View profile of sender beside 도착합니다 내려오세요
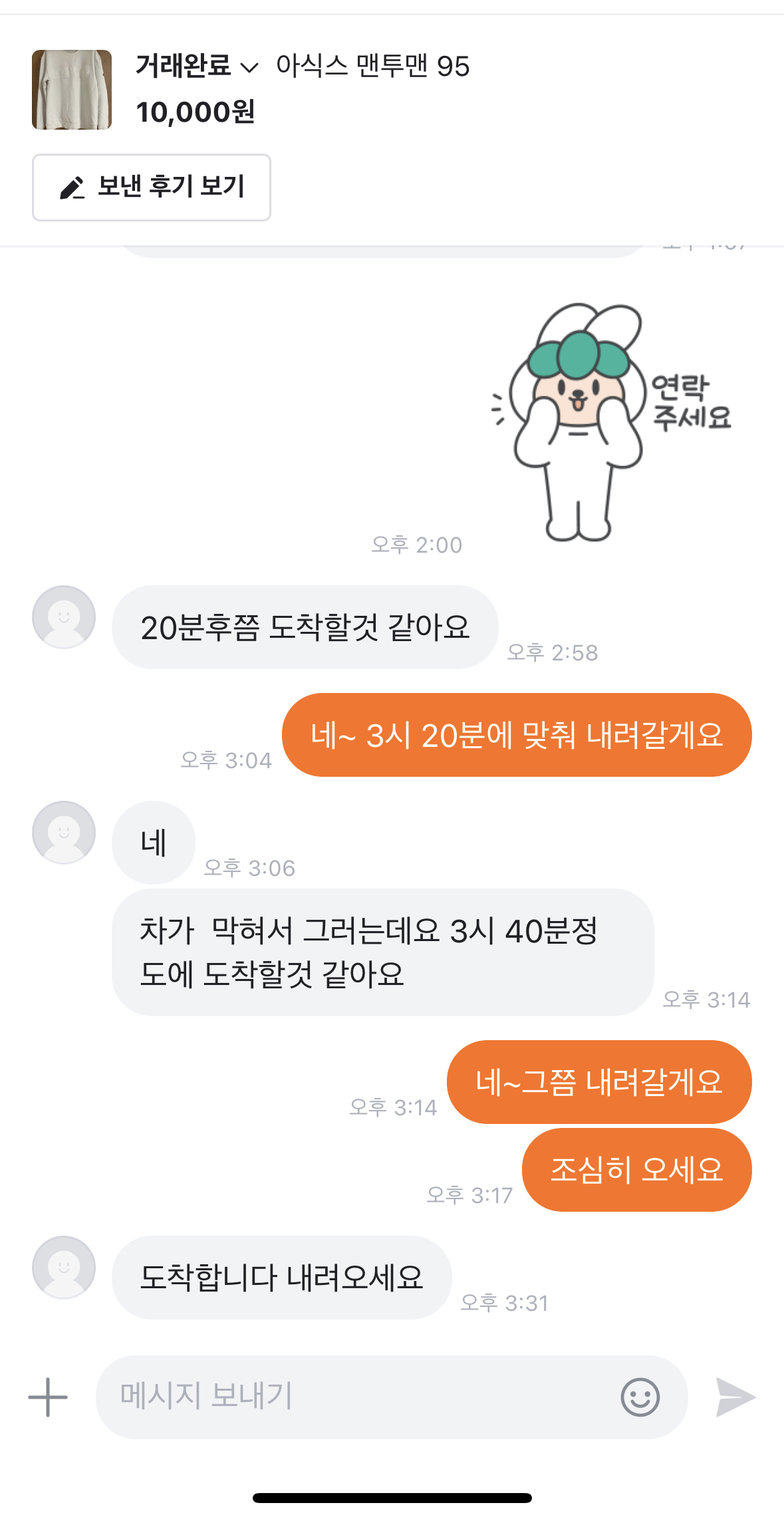Screen dimensions: 784x1519 point(64,1268)
